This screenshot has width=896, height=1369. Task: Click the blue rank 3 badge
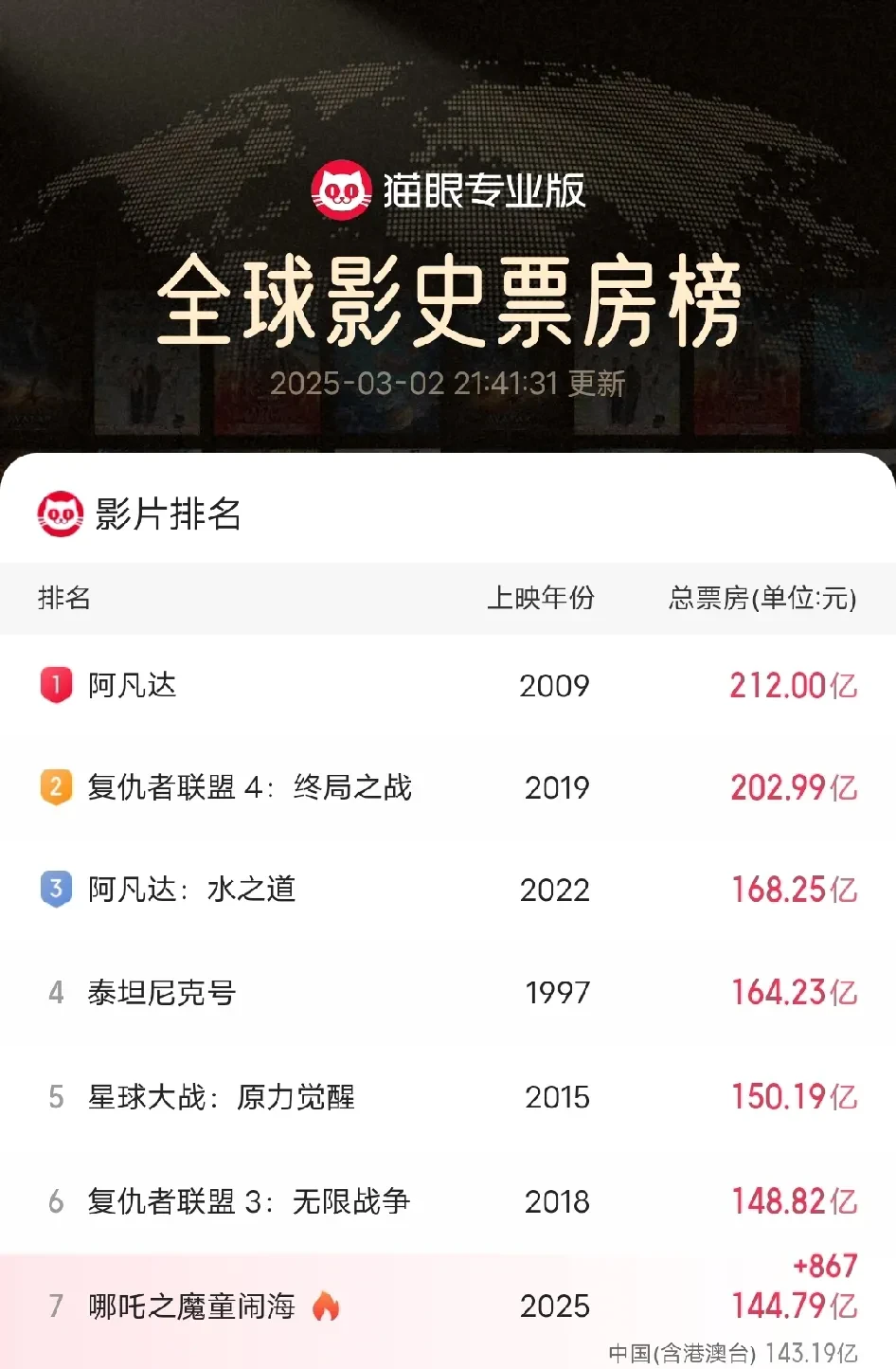(55, 890)
